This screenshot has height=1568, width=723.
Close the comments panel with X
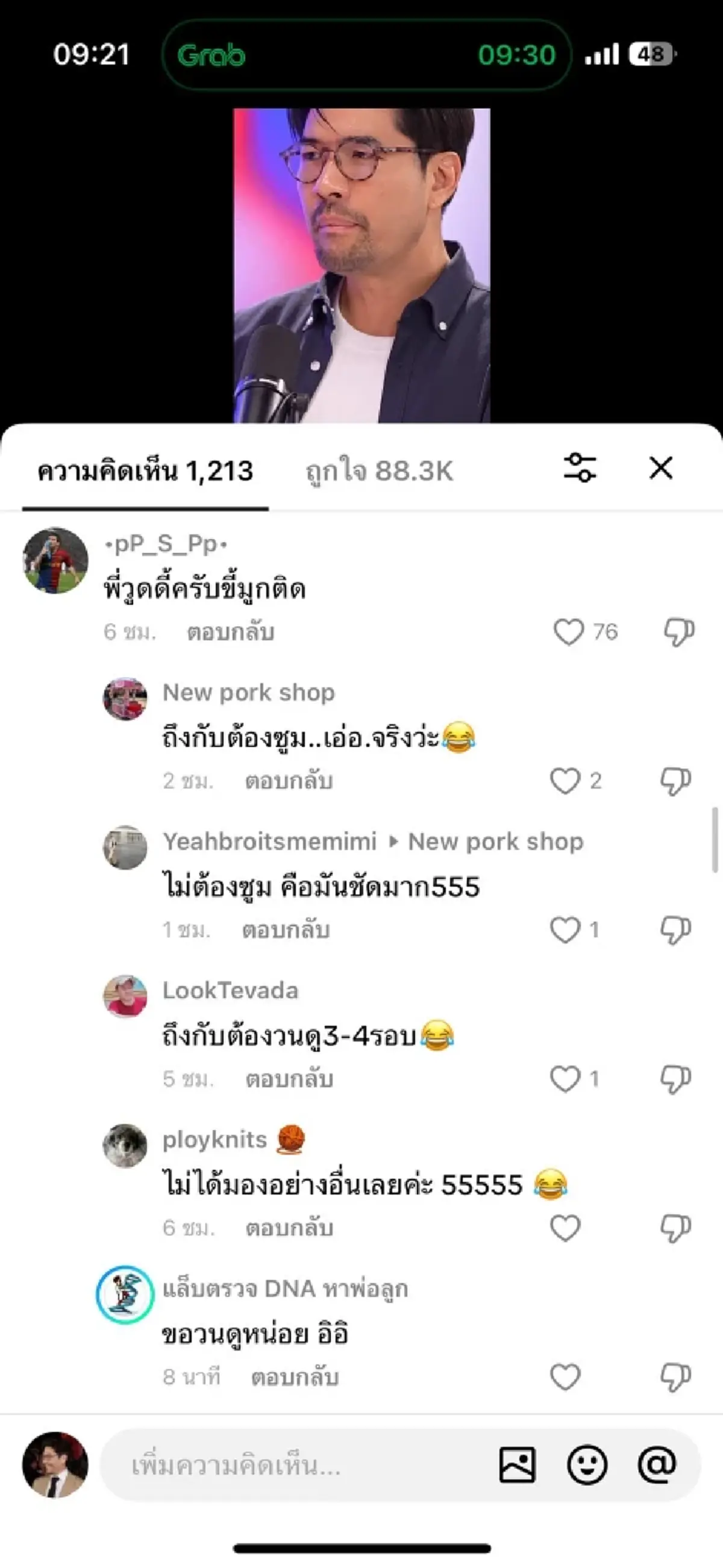pyautogui.click(x=662, y=469)
